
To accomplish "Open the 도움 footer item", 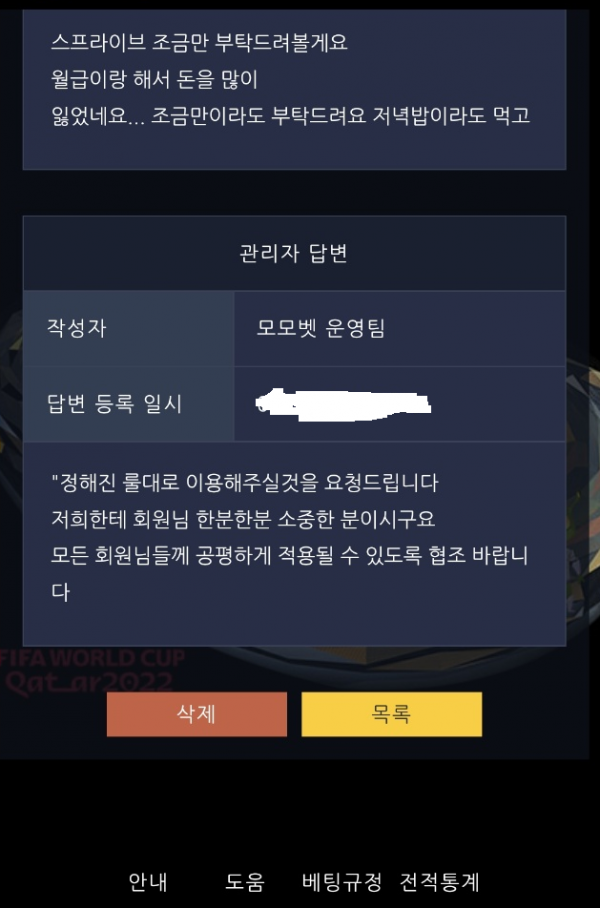I will [x=245, y=882].
